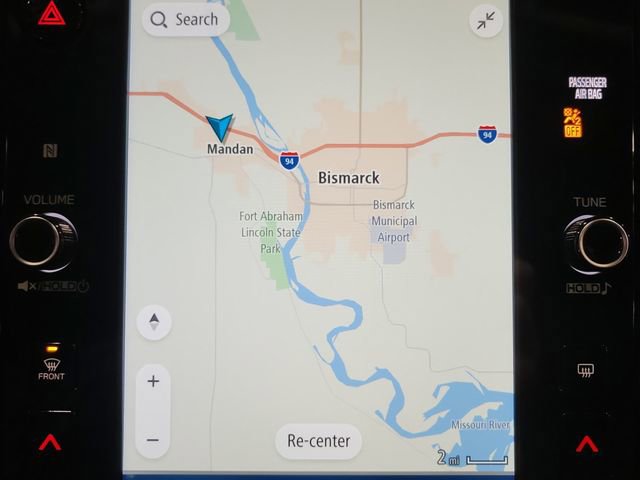Zoom out with the minus button
The image size is (640, 480).
[x=153, y=439]
